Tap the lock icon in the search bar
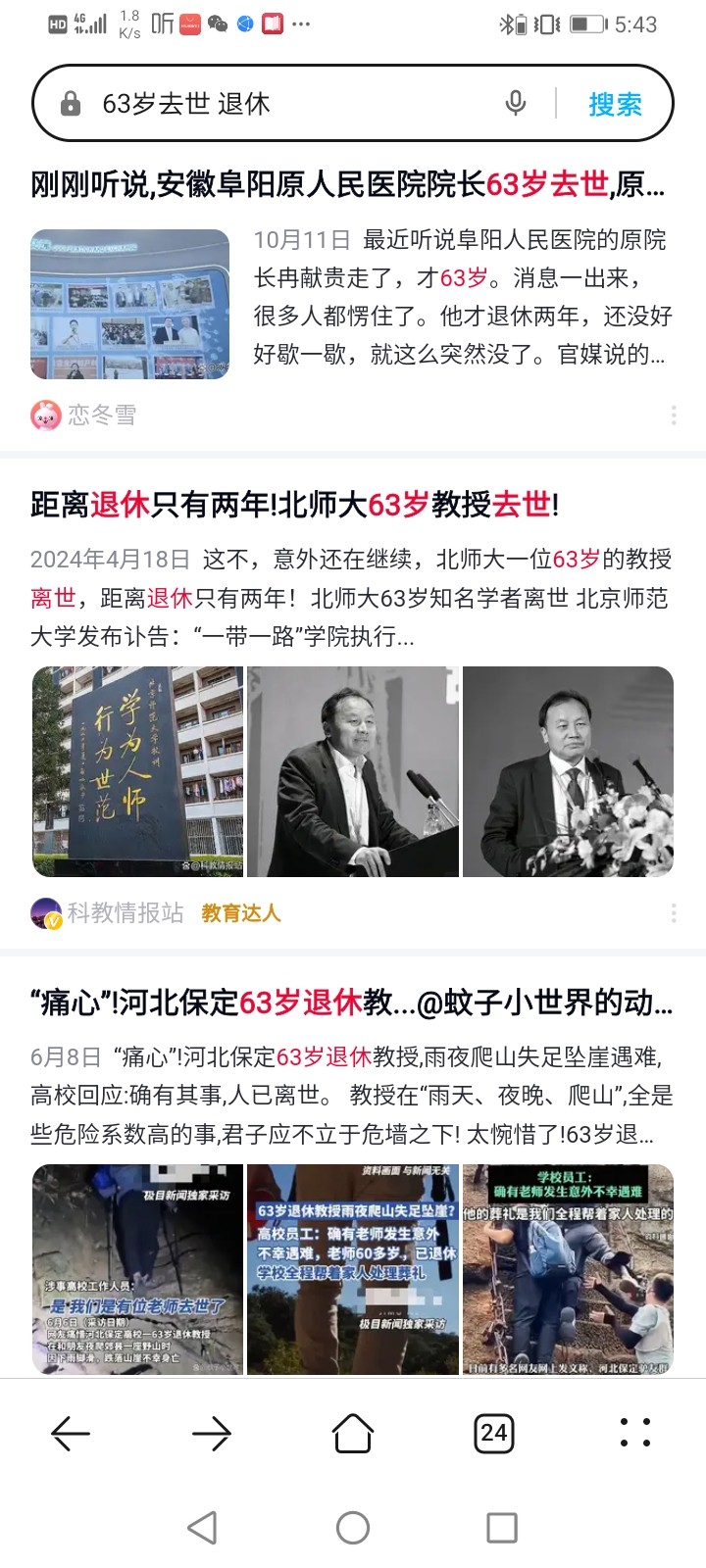This screenshot has width=706, height=1568. click(68, 102)
